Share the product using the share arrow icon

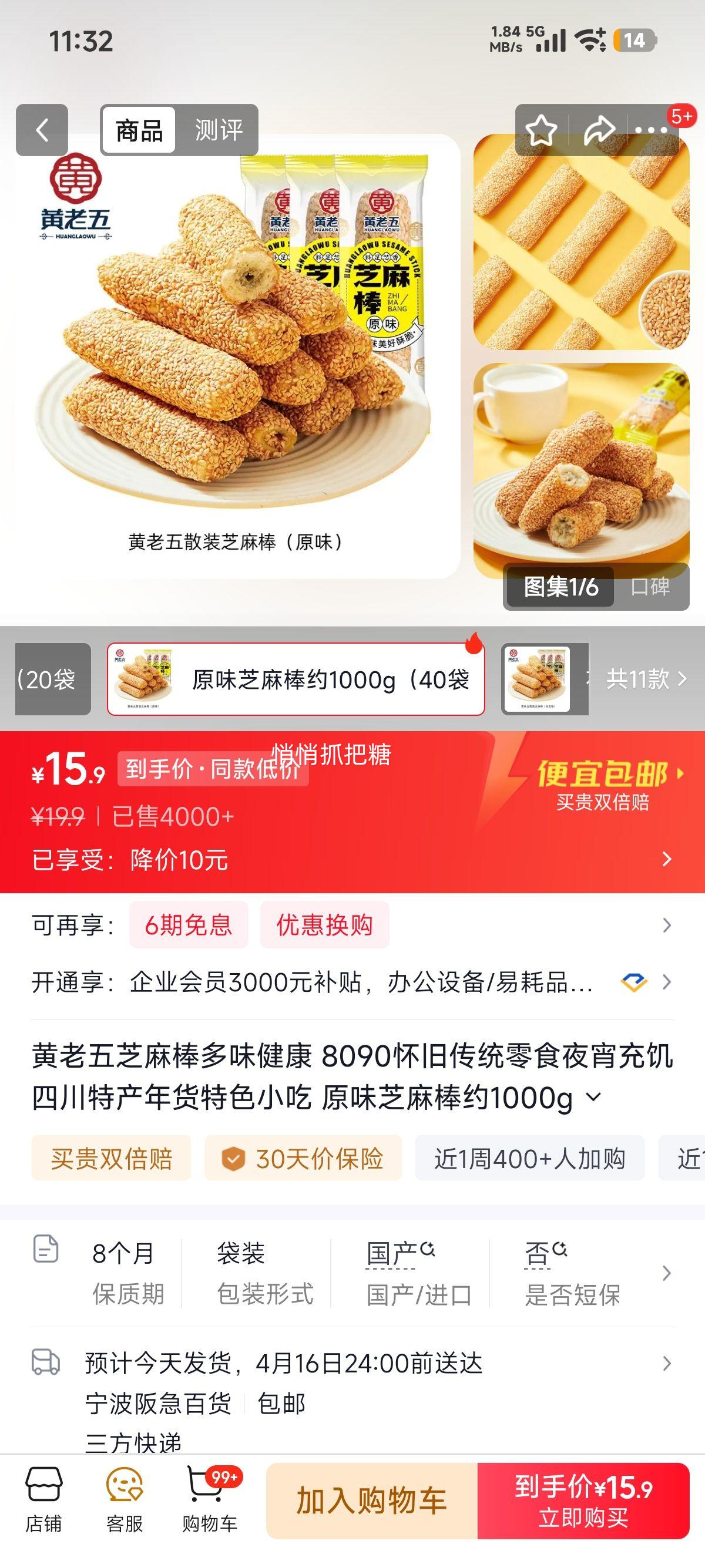(x=600, y=129)
